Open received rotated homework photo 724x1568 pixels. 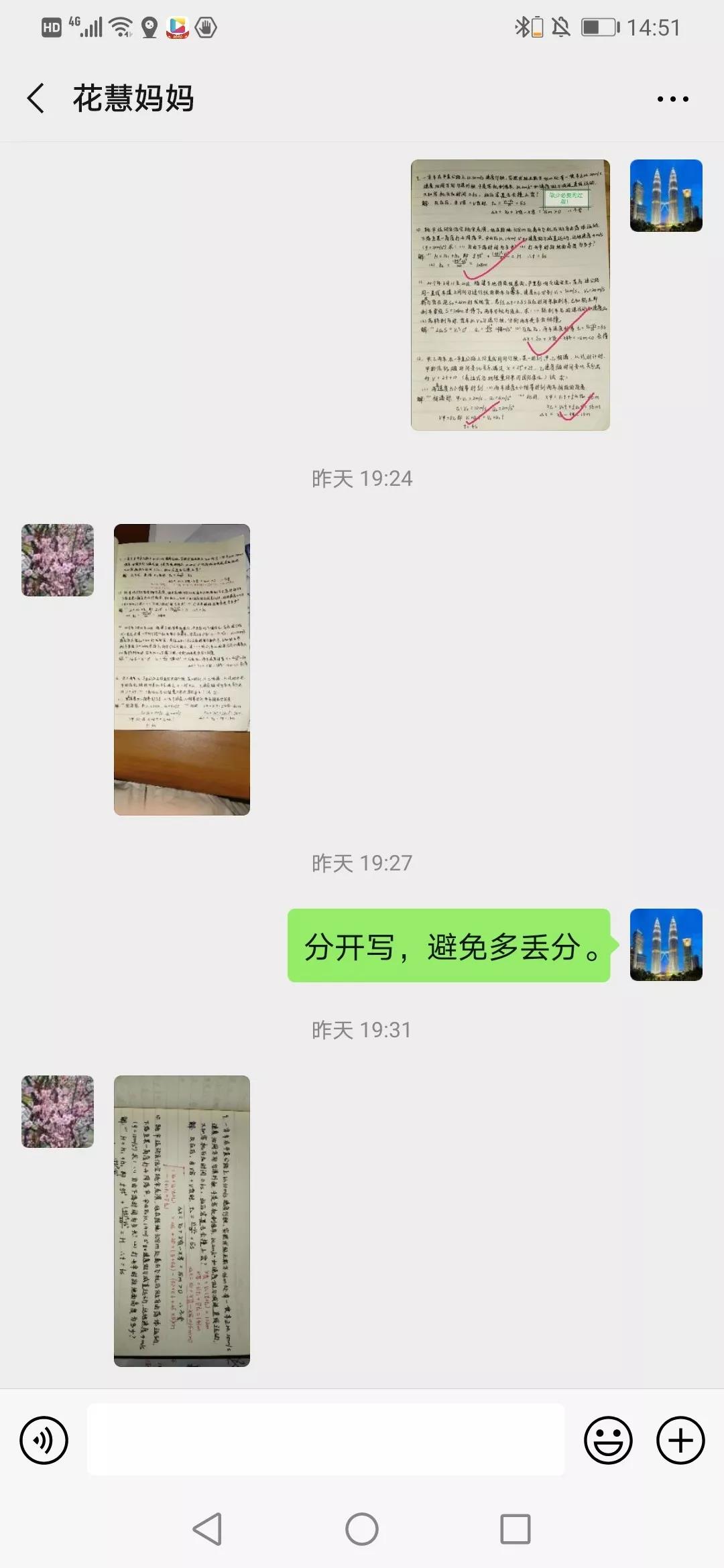point(182,1221)
